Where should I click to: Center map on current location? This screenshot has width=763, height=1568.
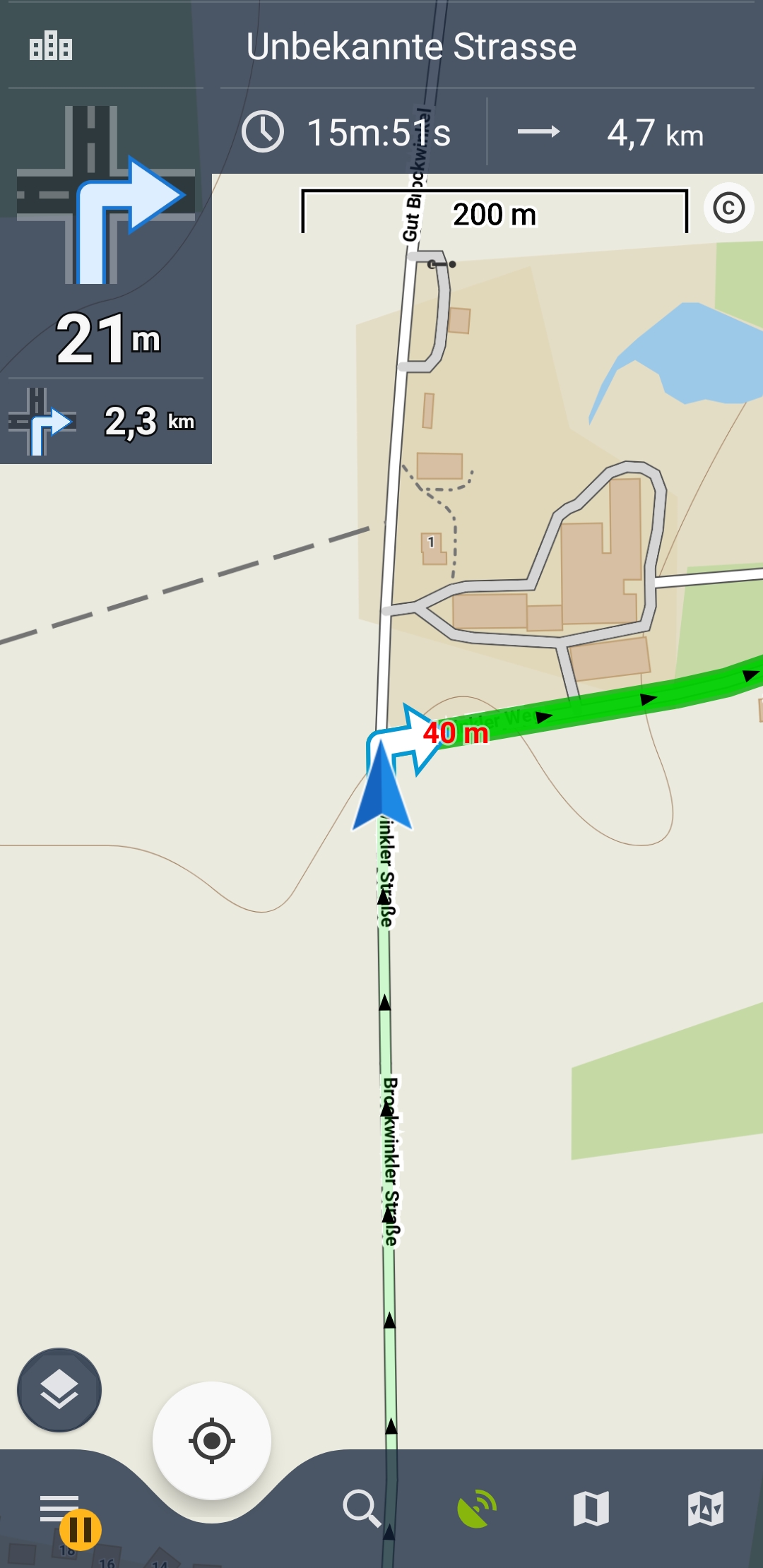(x=211, y=1440)
